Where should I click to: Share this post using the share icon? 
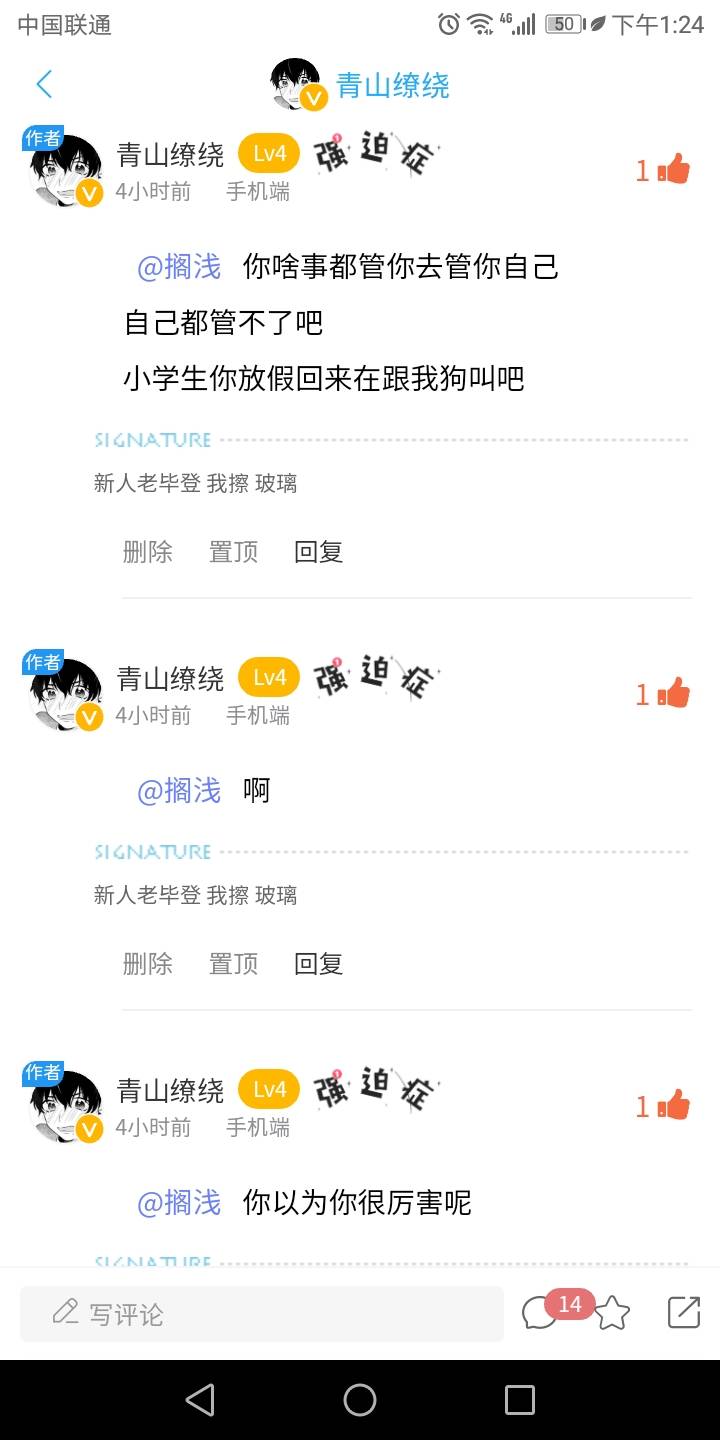684,1312
